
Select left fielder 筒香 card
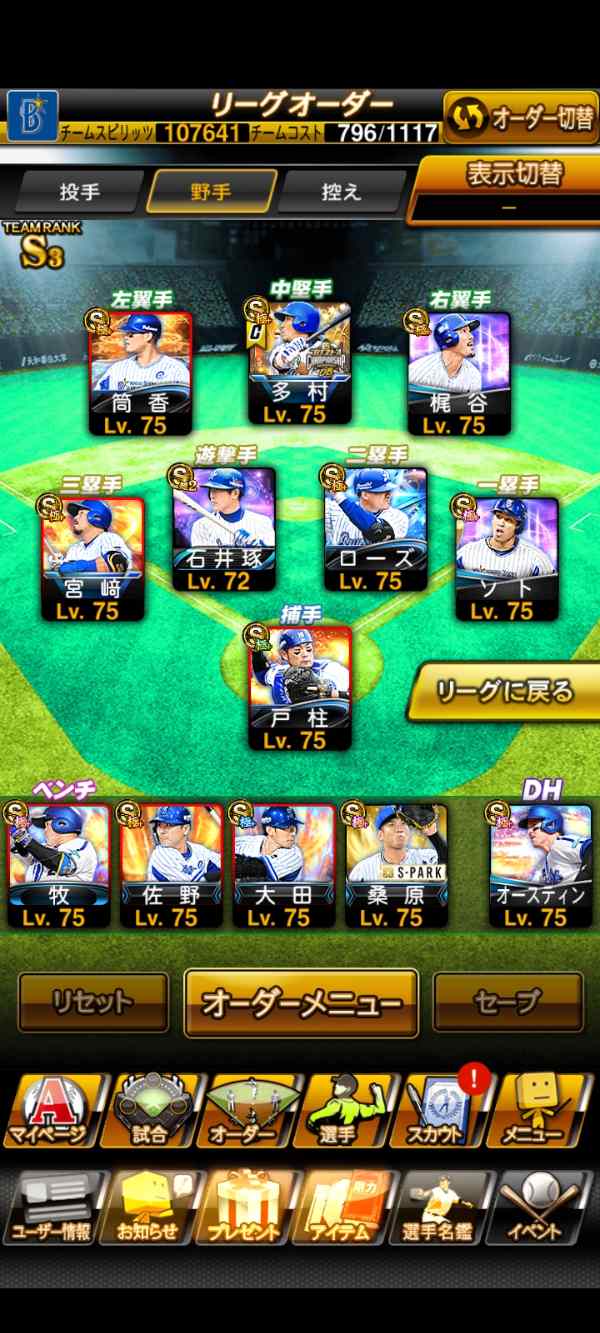(141, 373)
